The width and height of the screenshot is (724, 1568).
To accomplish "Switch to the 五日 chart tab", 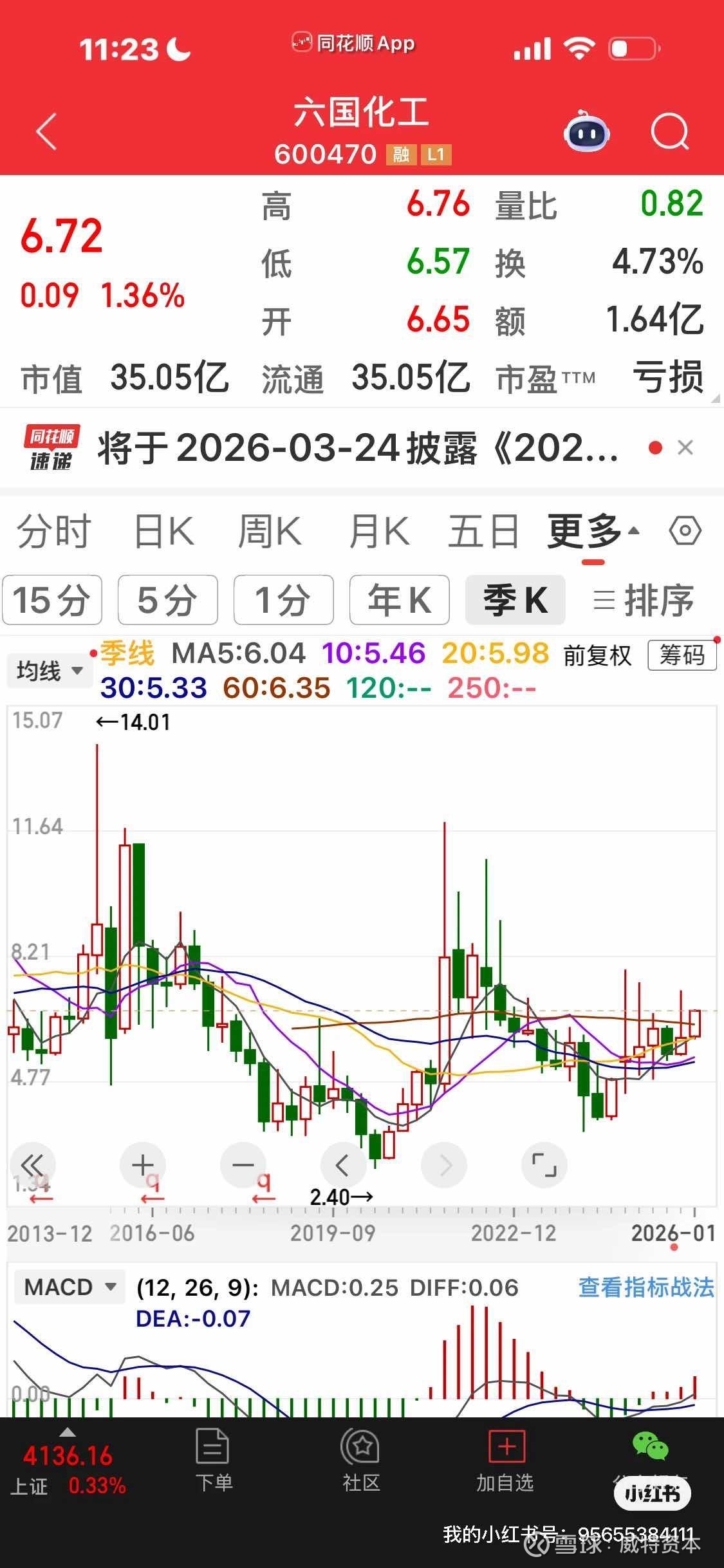I will point(483,532).
